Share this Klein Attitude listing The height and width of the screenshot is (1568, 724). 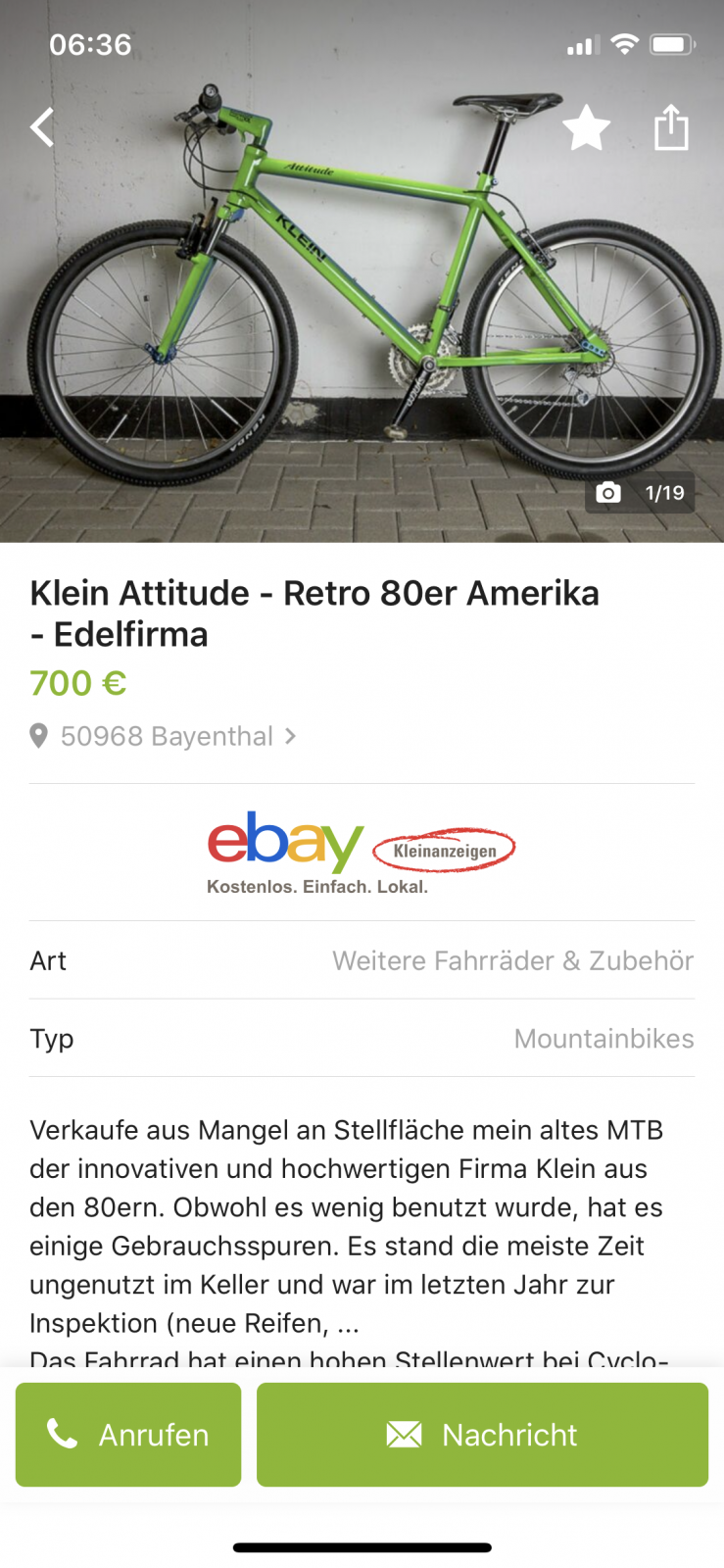(671, 127)
